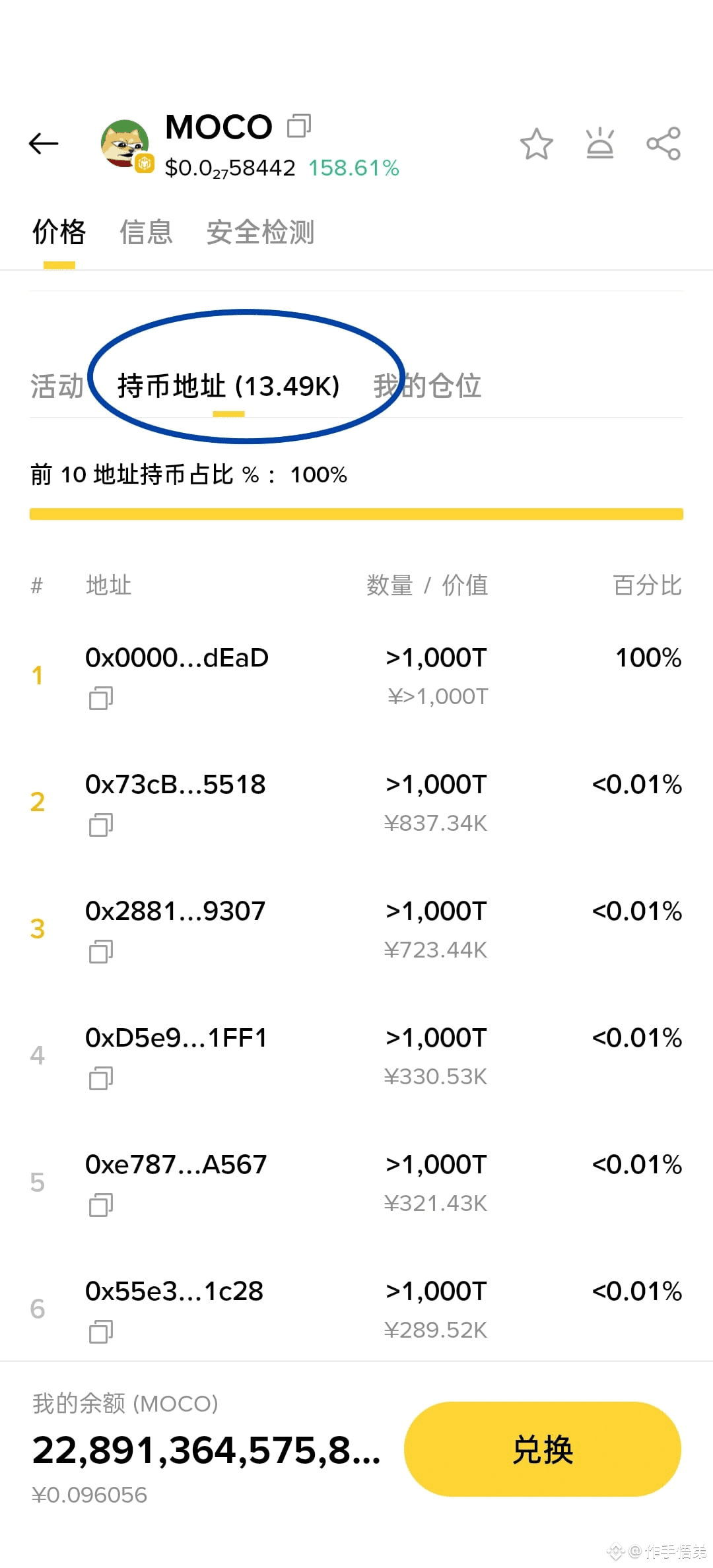This screenshot has width=713, height=1568.
Task: Click the star favorite icon
Action: tap(537, 144)
